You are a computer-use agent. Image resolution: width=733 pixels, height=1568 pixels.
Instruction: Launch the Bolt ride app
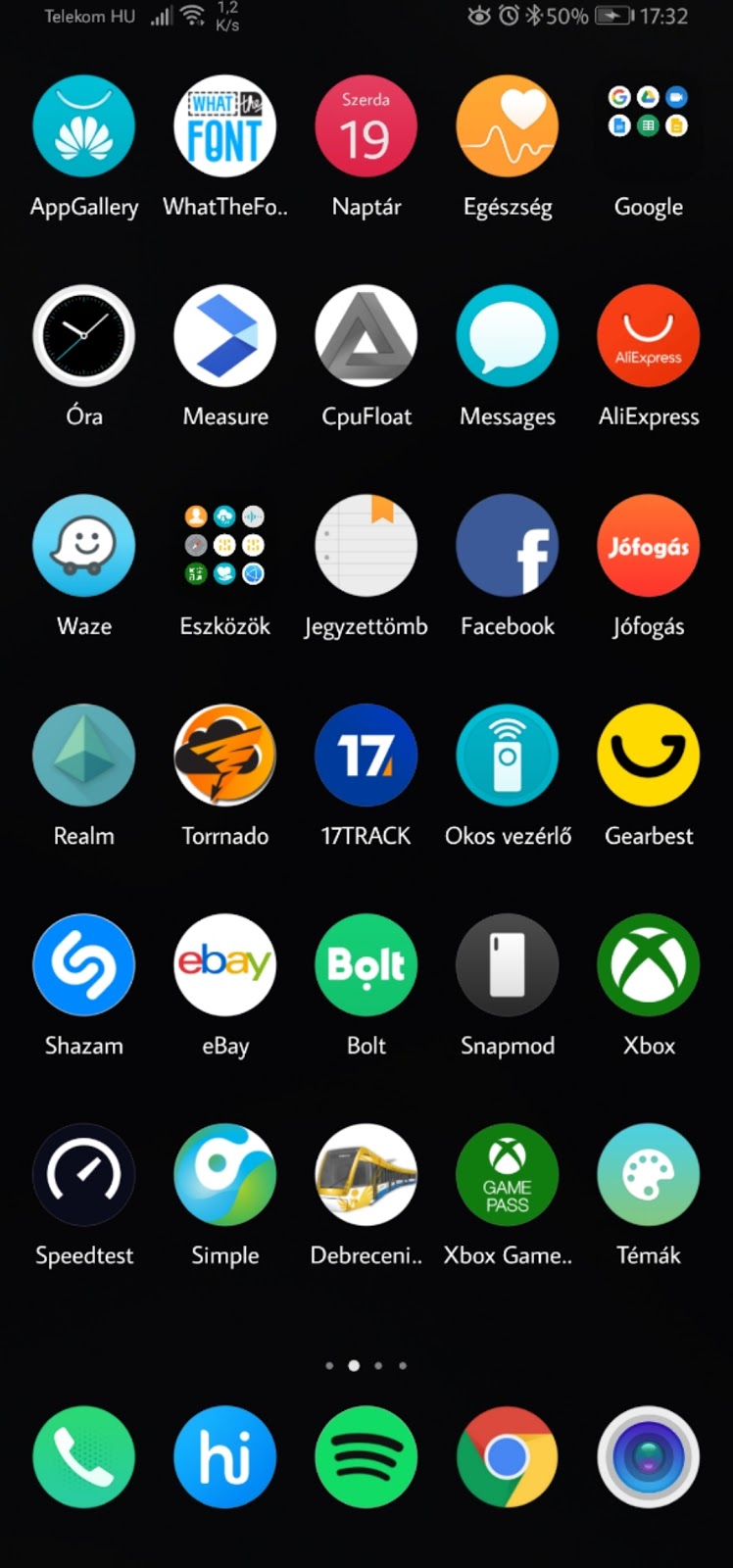pyautogui.click(x=366, y=965)
